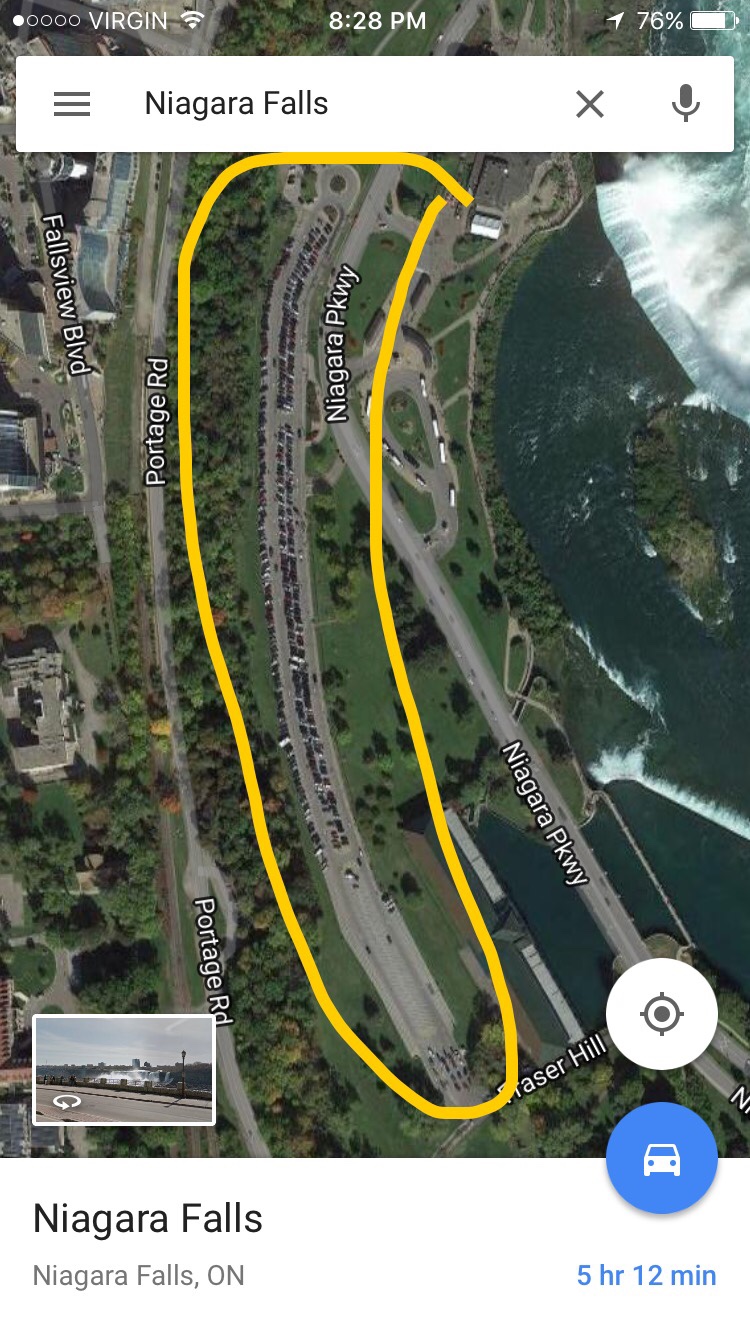Start voice search with the microphone
This screenshot has height=1334, width=750.
click(686, 104)
